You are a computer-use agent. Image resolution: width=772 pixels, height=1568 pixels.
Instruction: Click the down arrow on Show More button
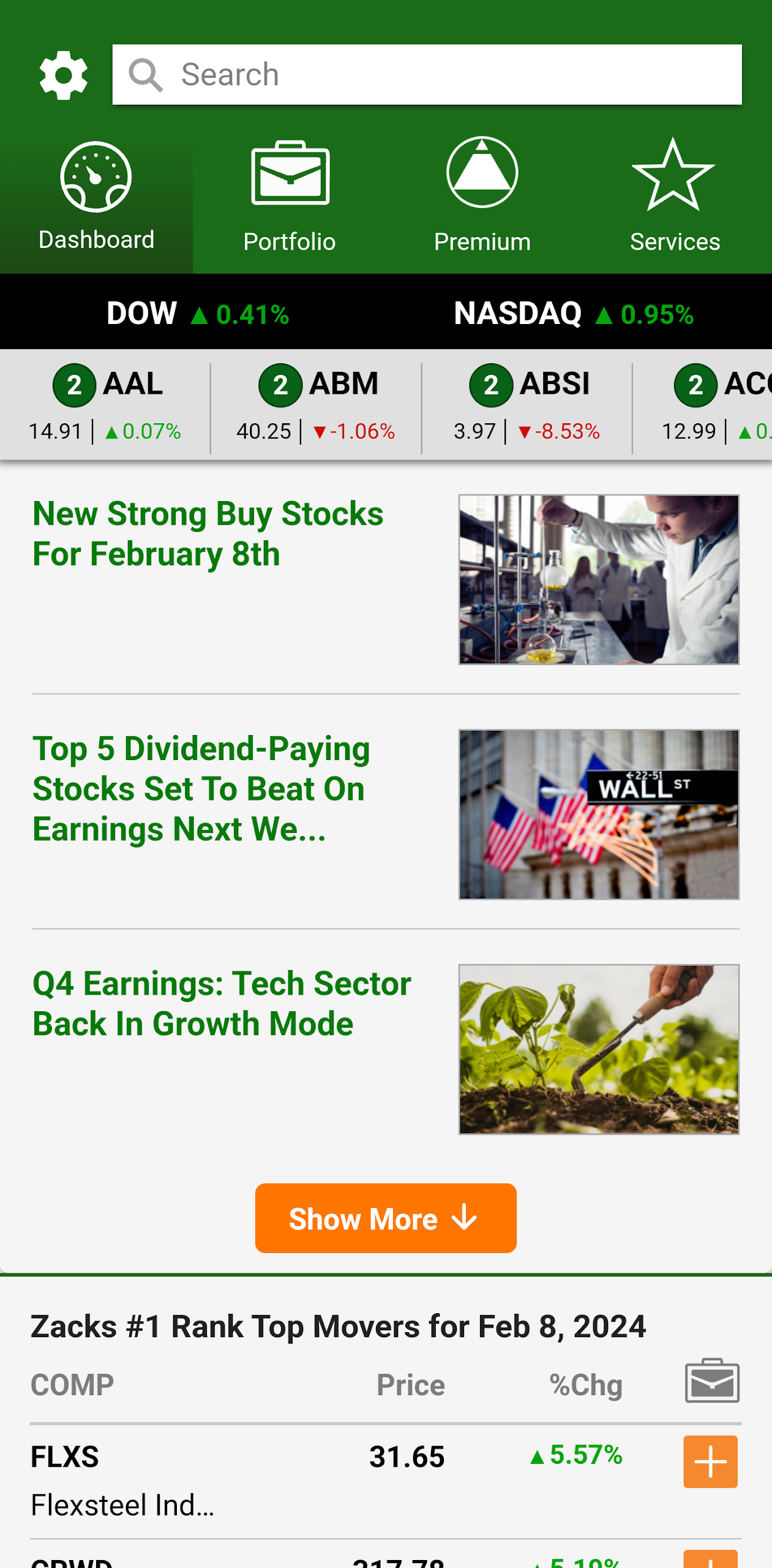(463, 1218)
